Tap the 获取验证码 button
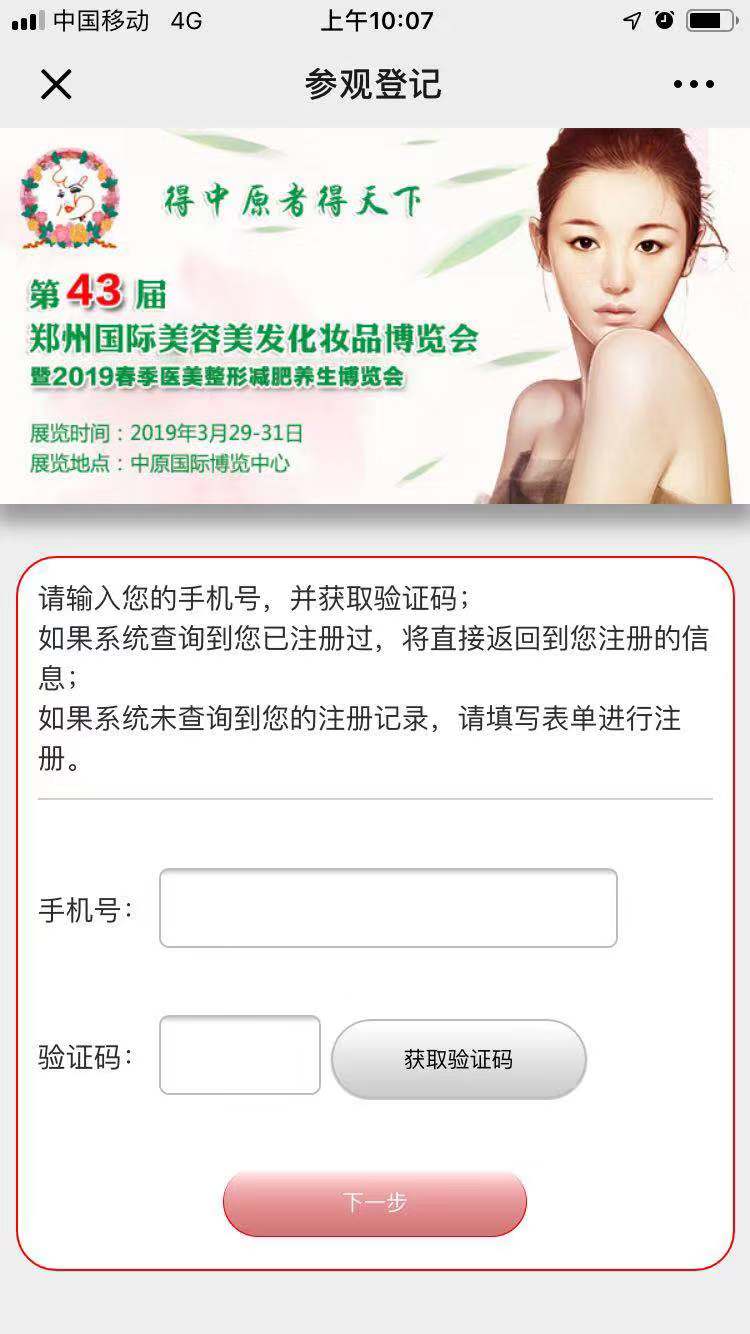The image size is (750, 1334). tap(458, 1060)
